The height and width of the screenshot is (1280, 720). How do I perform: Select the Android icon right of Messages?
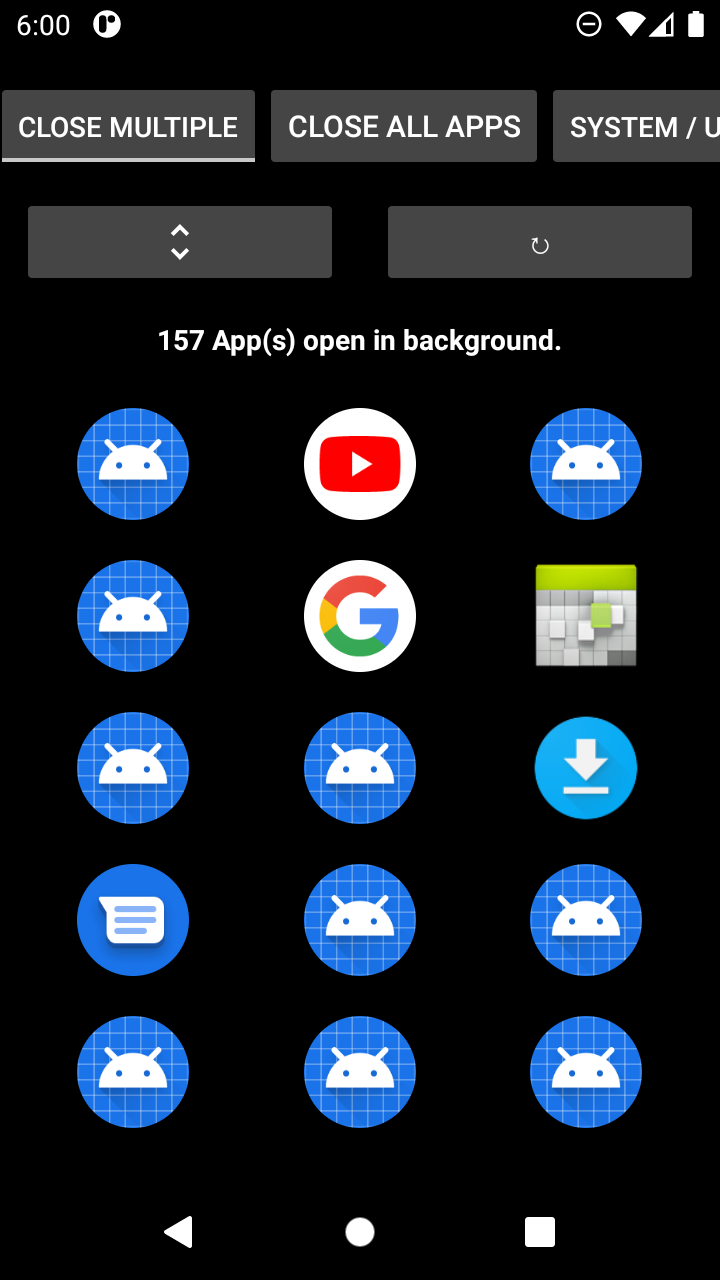[360, 920]
